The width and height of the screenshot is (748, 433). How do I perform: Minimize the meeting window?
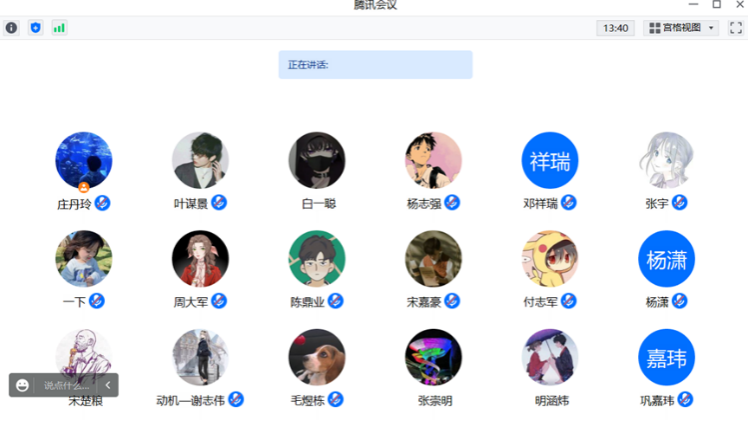[693, 5]
